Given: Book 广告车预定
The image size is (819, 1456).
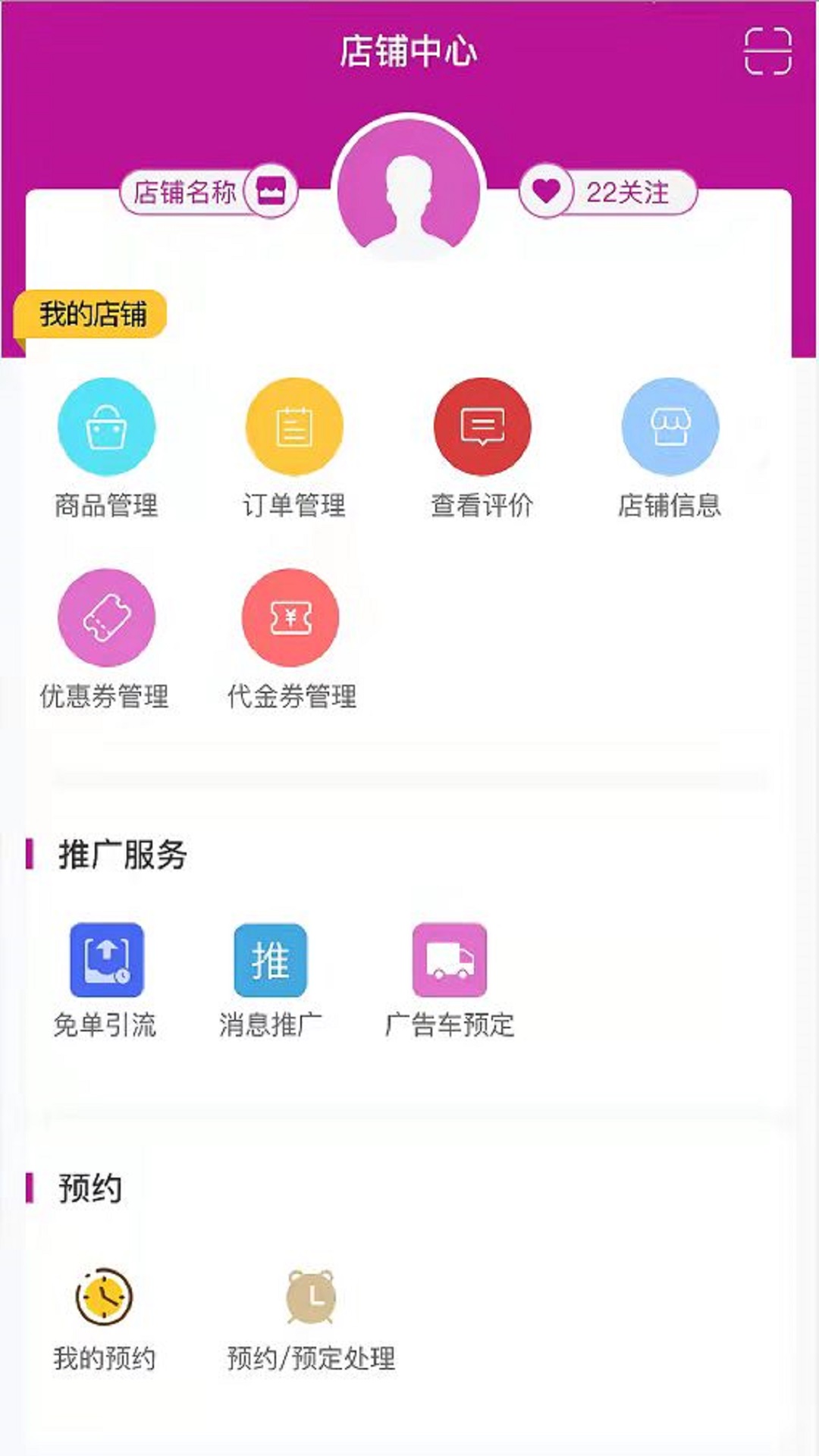Looking at the screenshot, I should tap(450, 981).
